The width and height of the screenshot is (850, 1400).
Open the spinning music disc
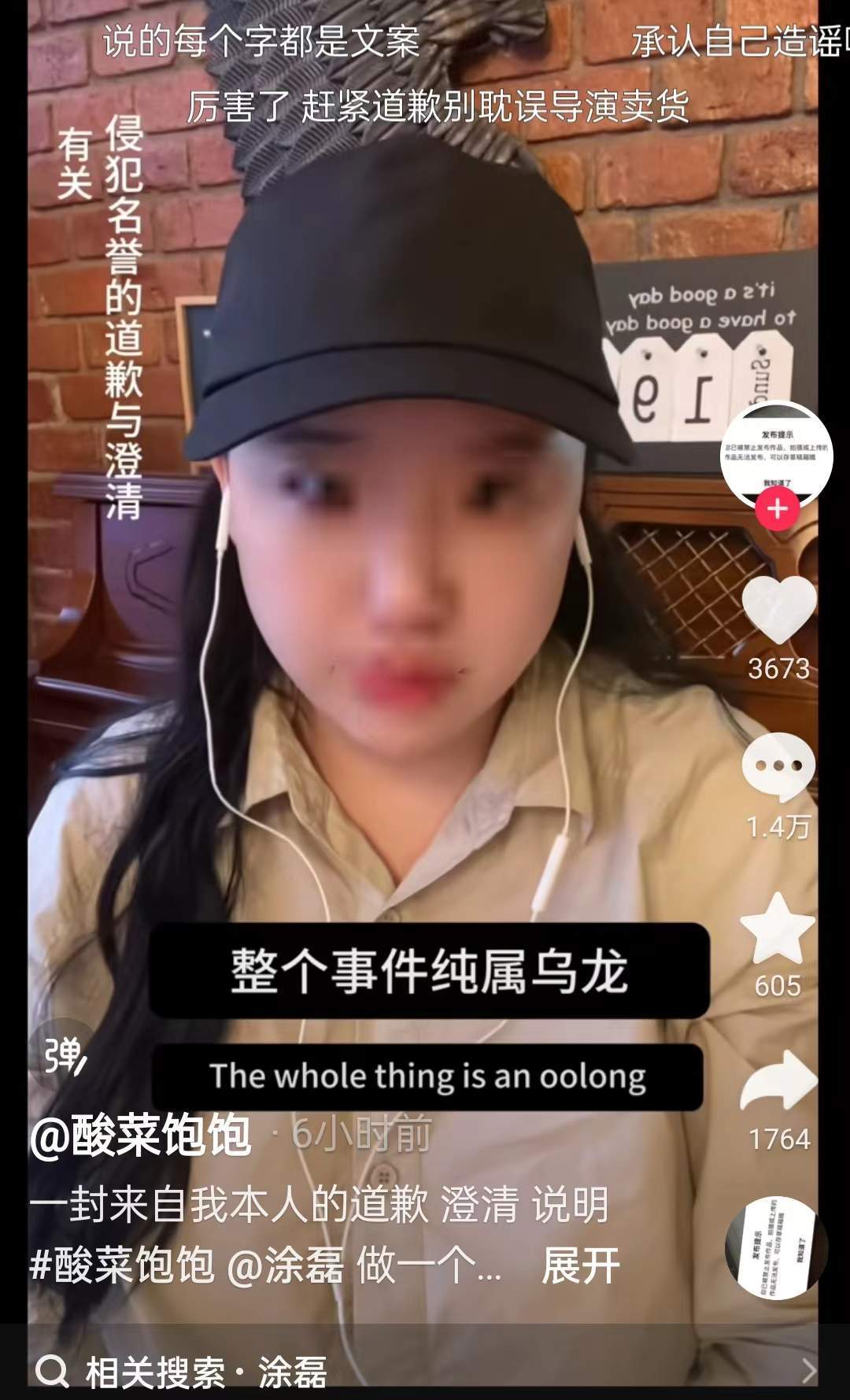[x=775, y=1247]
